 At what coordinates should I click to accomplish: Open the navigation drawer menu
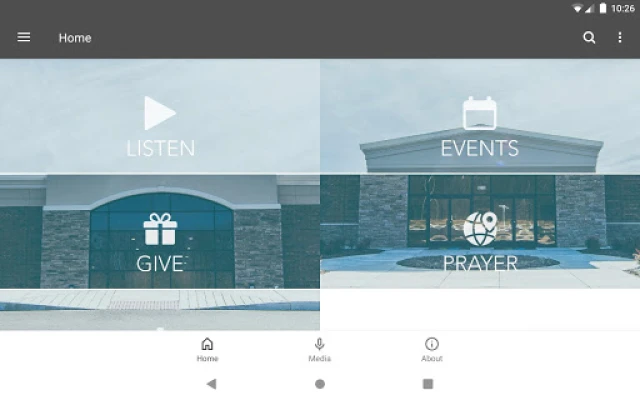(24, 38)
